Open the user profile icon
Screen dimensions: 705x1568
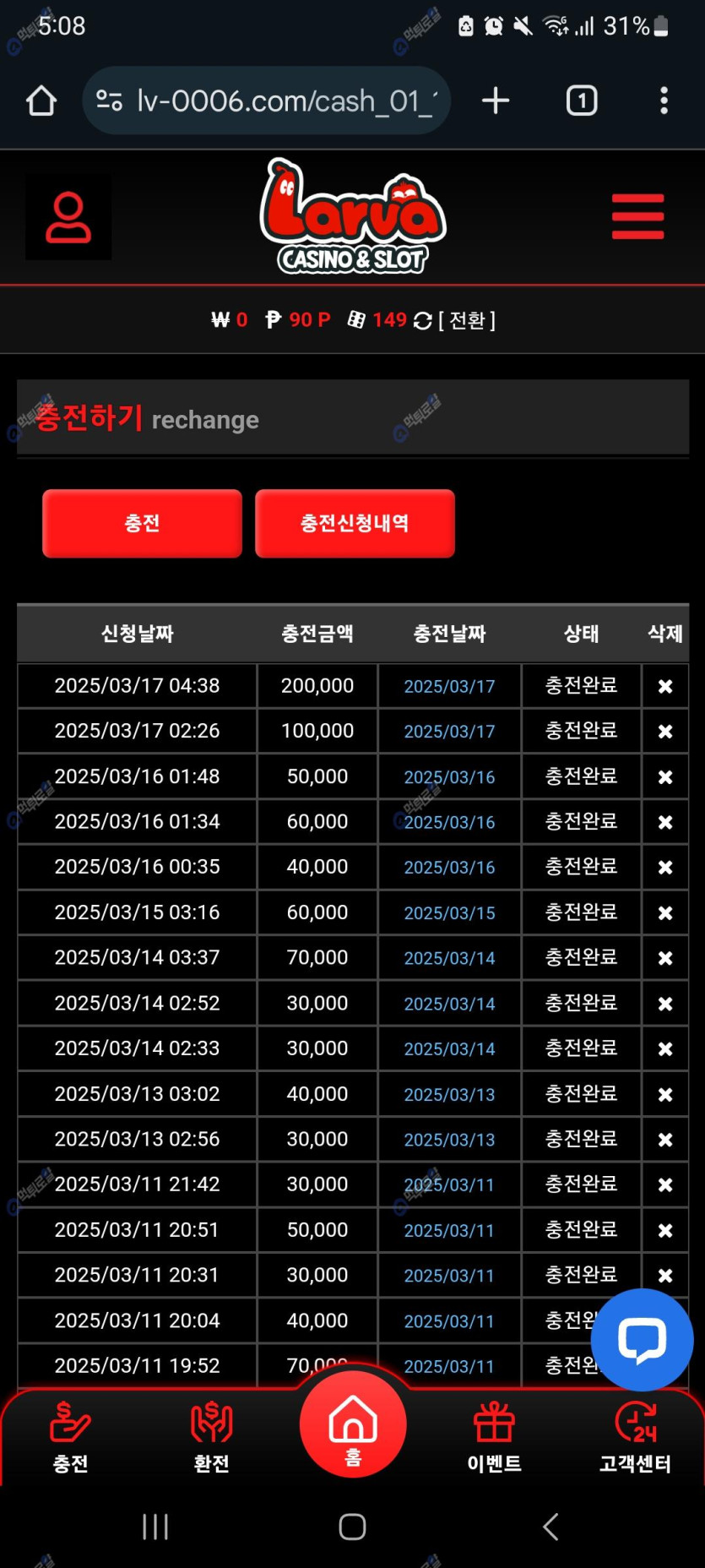point(68,217)
